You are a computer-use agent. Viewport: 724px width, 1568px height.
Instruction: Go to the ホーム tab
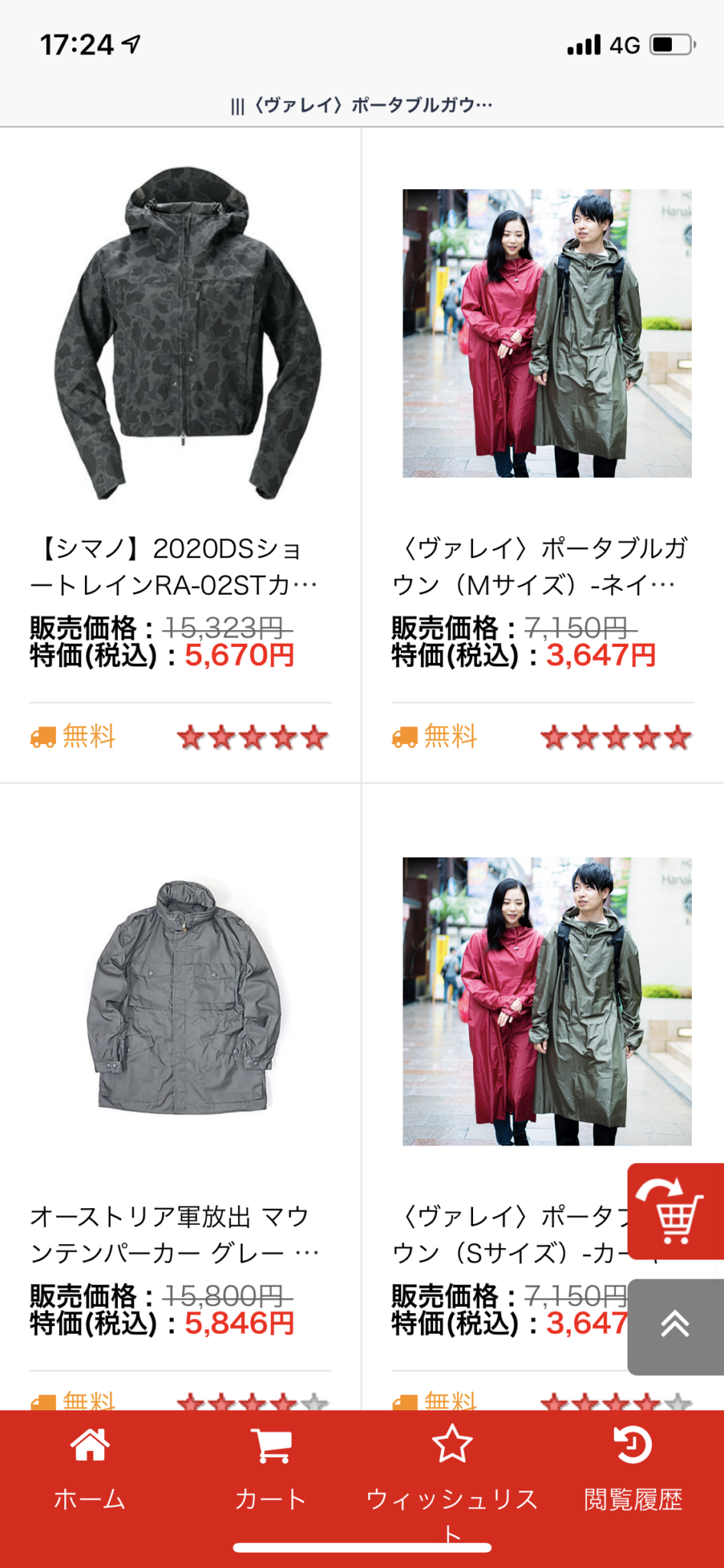pyautogui.click(x=90, y=1470)
